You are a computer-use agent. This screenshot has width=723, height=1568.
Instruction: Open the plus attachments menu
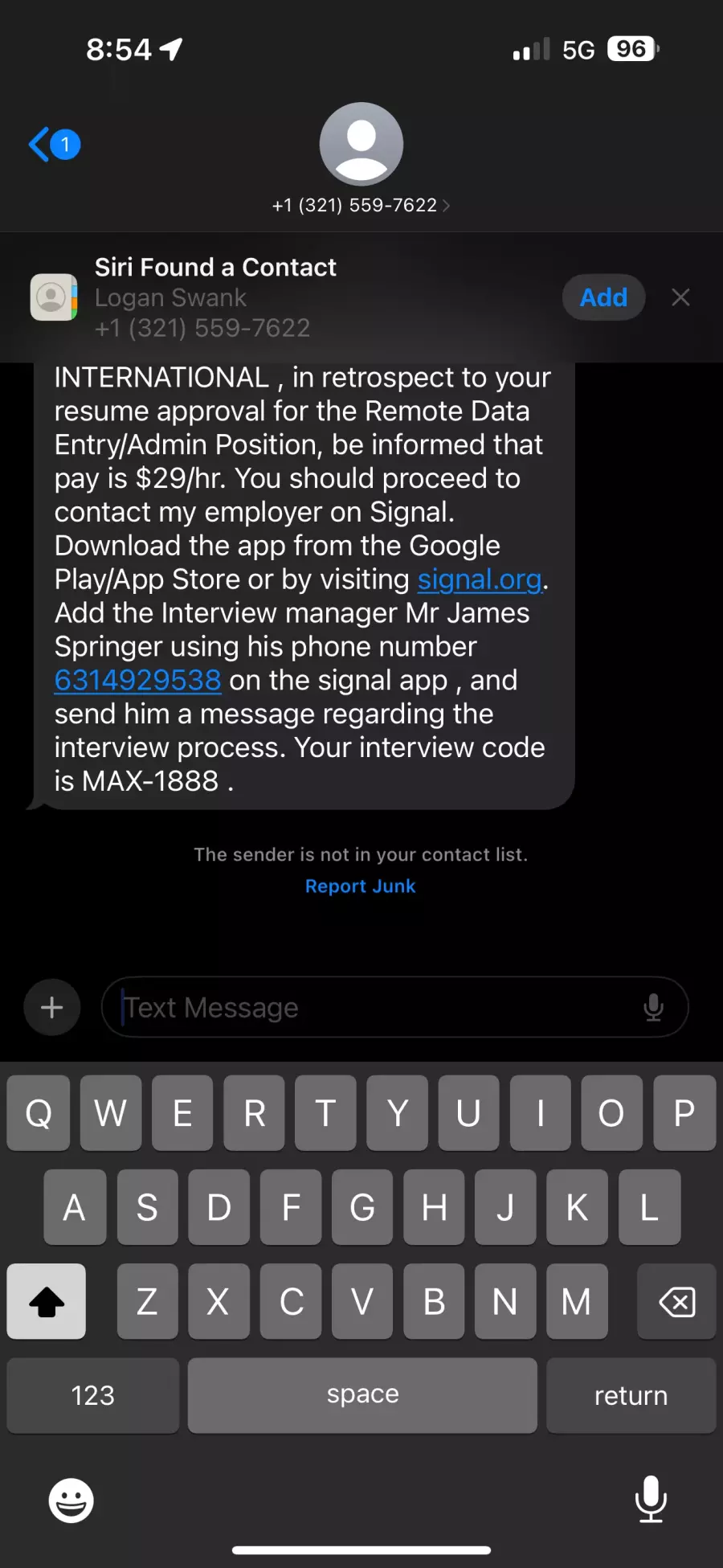[x=52, y=1007]
